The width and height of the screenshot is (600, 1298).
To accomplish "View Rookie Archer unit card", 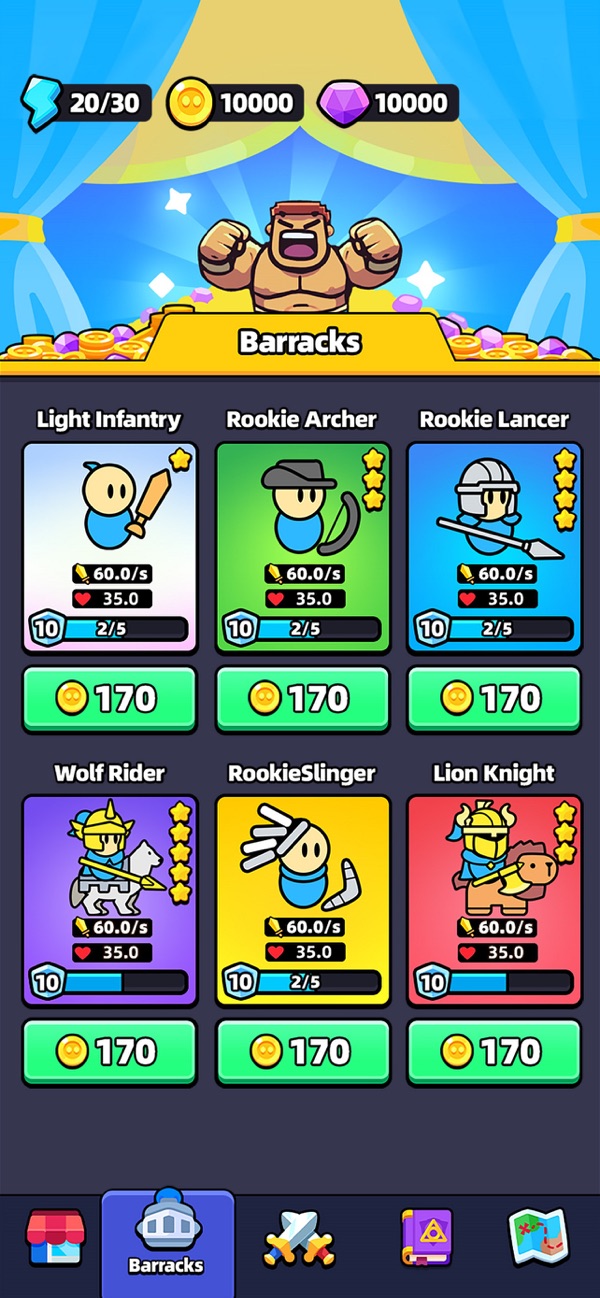I will tap(302, 547).
